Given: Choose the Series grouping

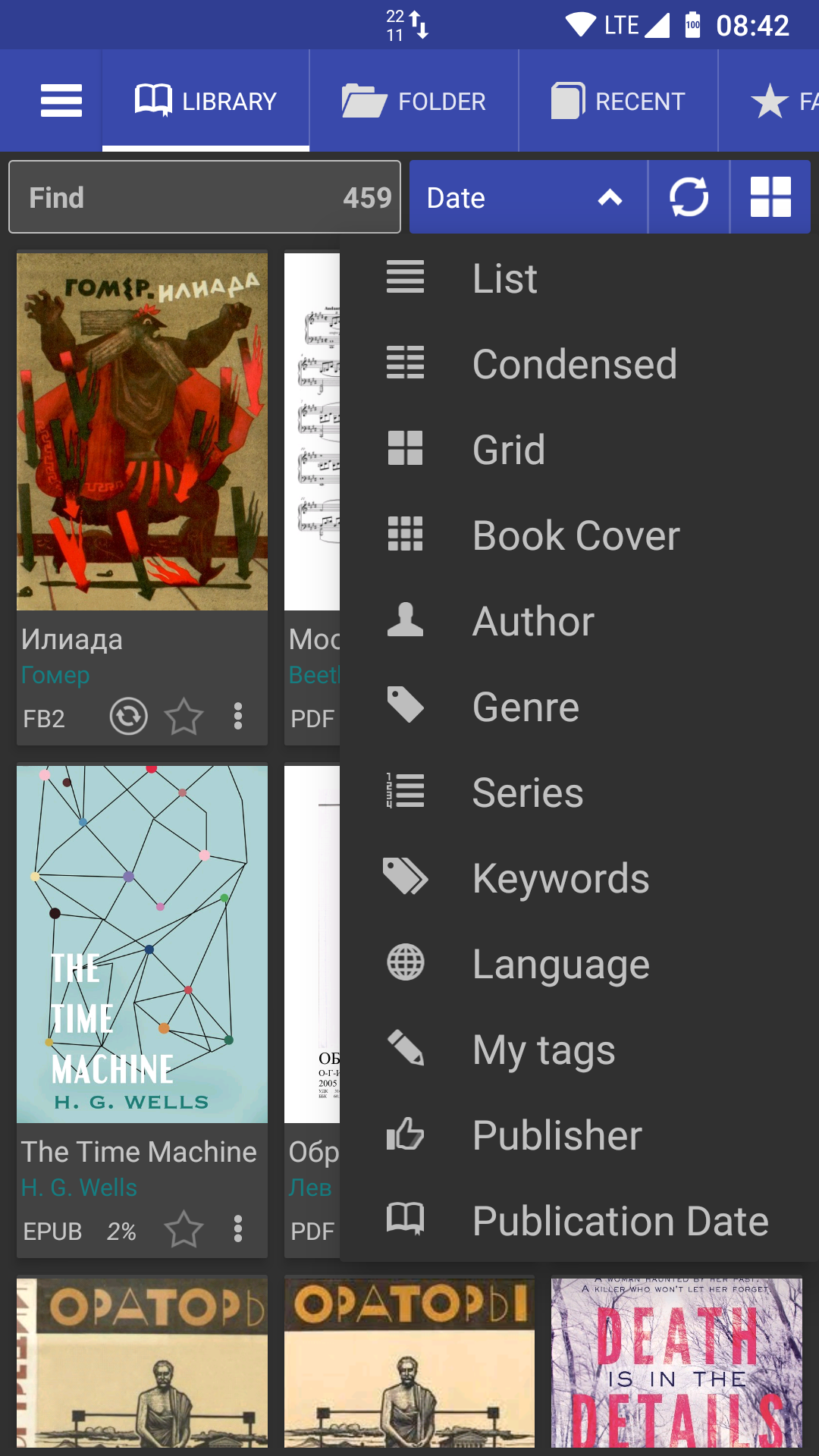Looking at the screenshot, I should [528, 792].
